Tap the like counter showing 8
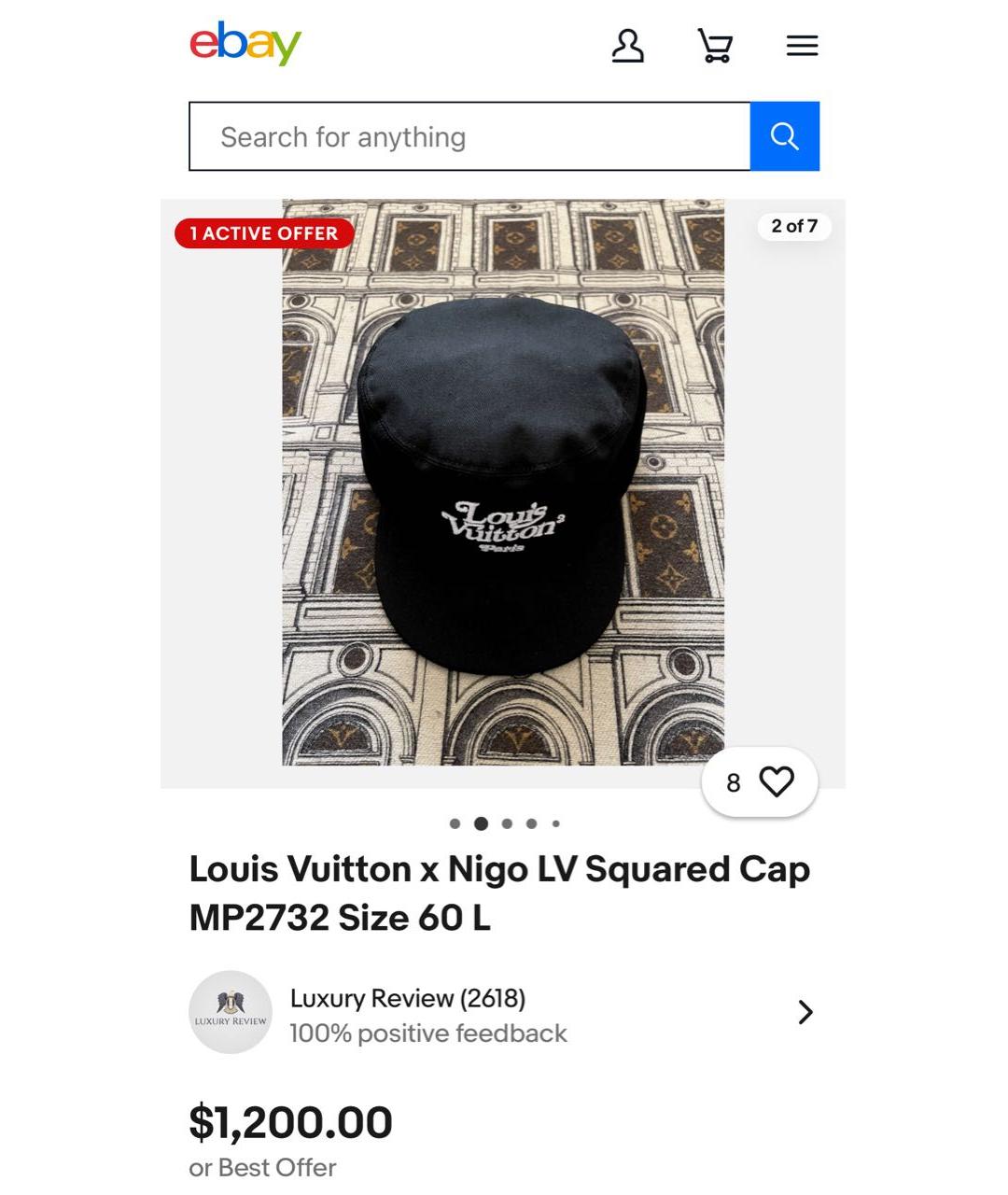This screenshot has height=1195, width=1008. [733, 781]
